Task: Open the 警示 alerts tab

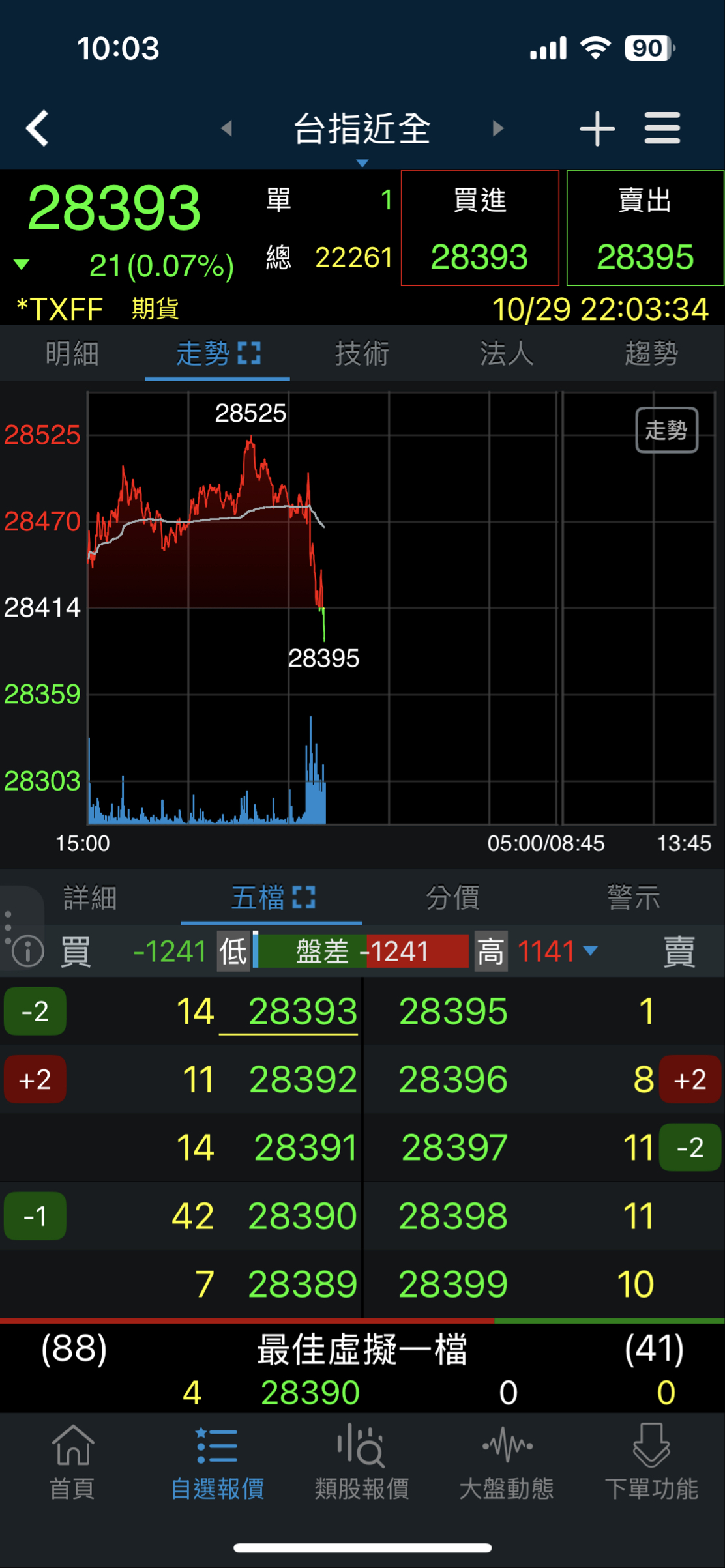Action: click(634, 897)
